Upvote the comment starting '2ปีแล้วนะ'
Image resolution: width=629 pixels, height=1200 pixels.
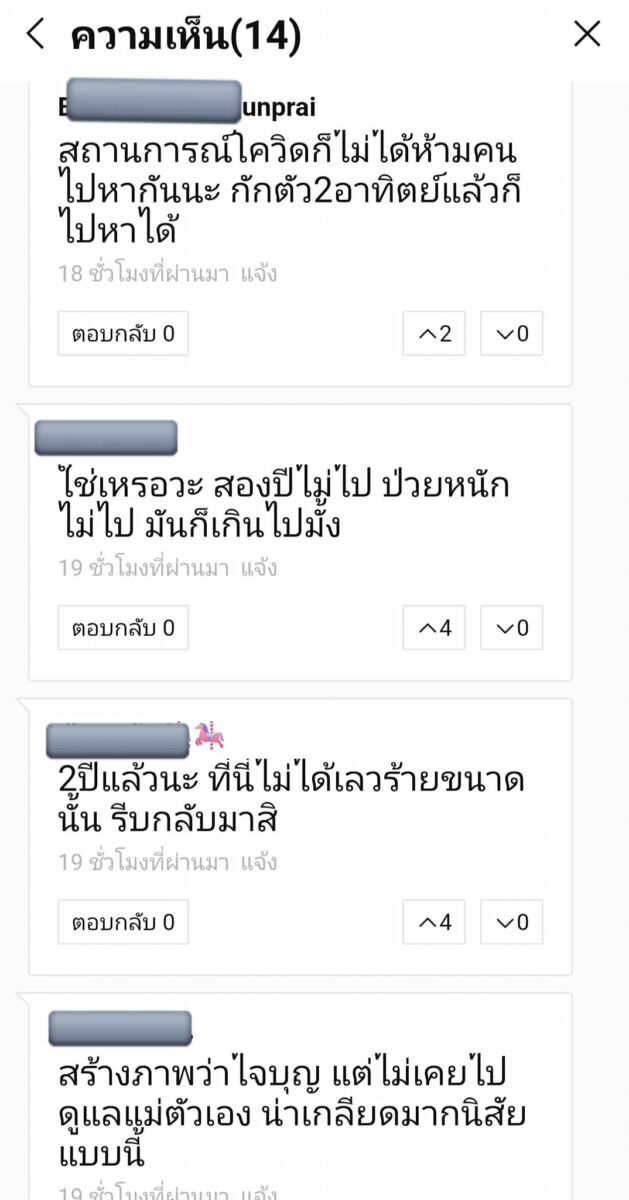[434, 922]
